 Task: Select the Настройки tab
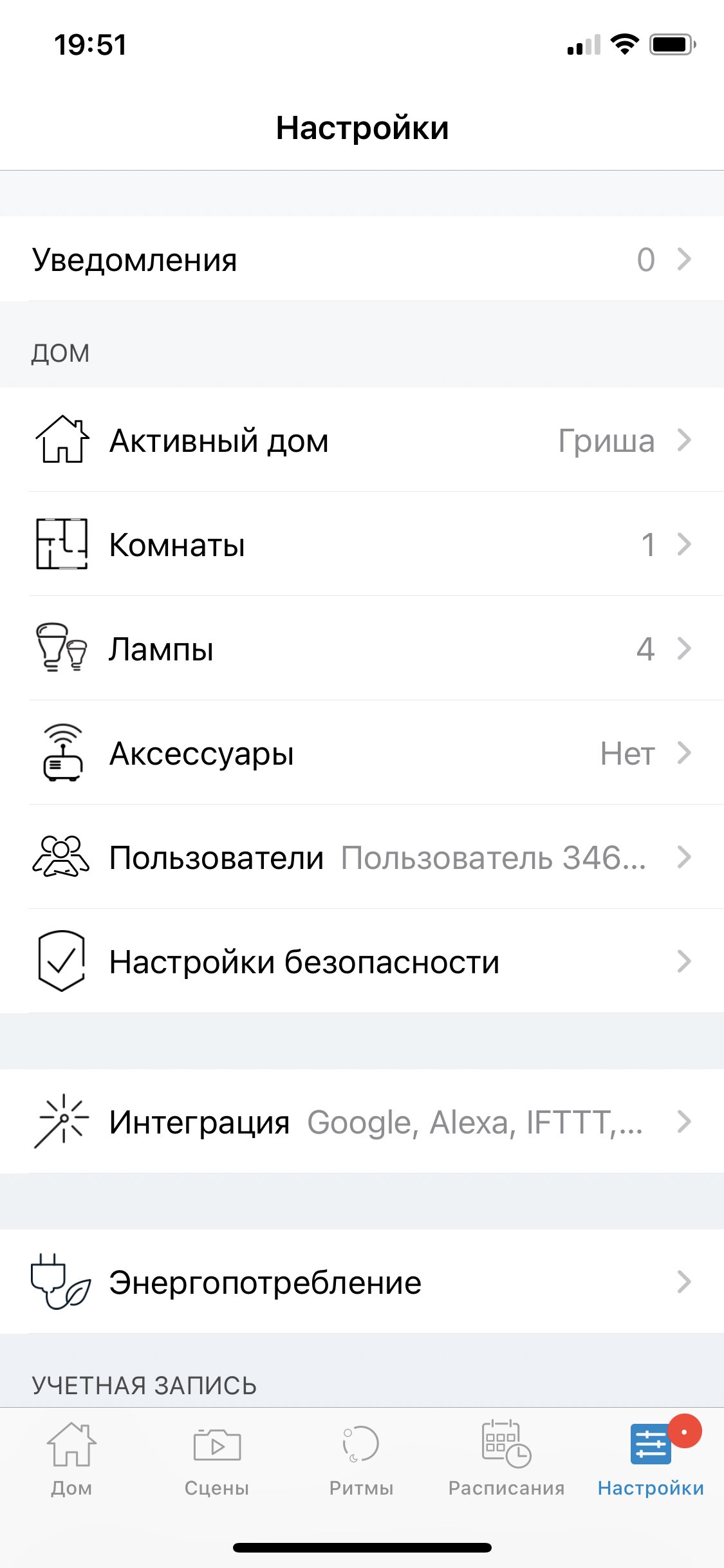[x=651, y=1460]
